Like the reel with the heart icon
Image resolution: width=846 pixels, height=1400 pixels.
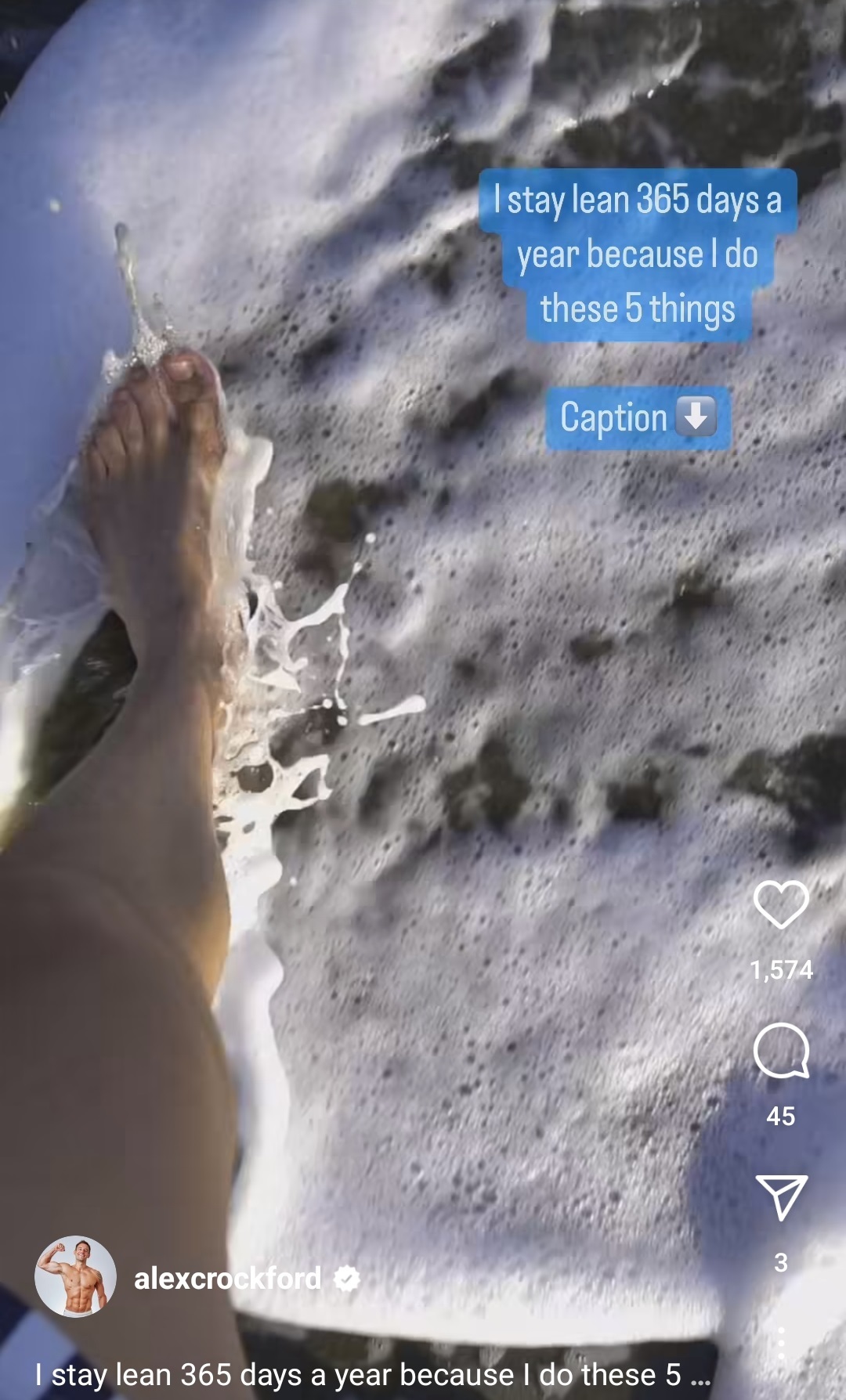coord(781,904)
